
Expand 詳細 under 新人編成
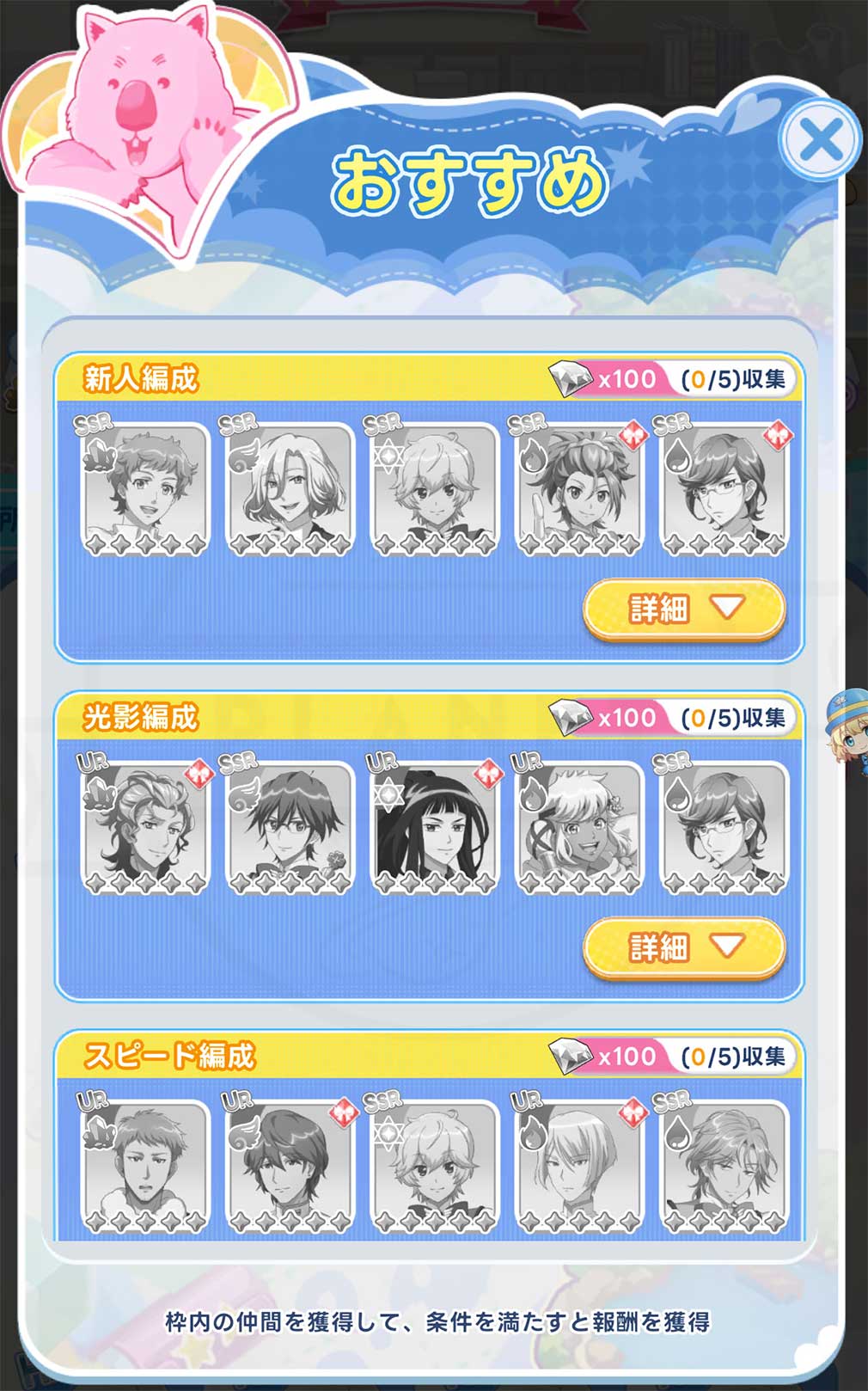[x=684, y=609]
